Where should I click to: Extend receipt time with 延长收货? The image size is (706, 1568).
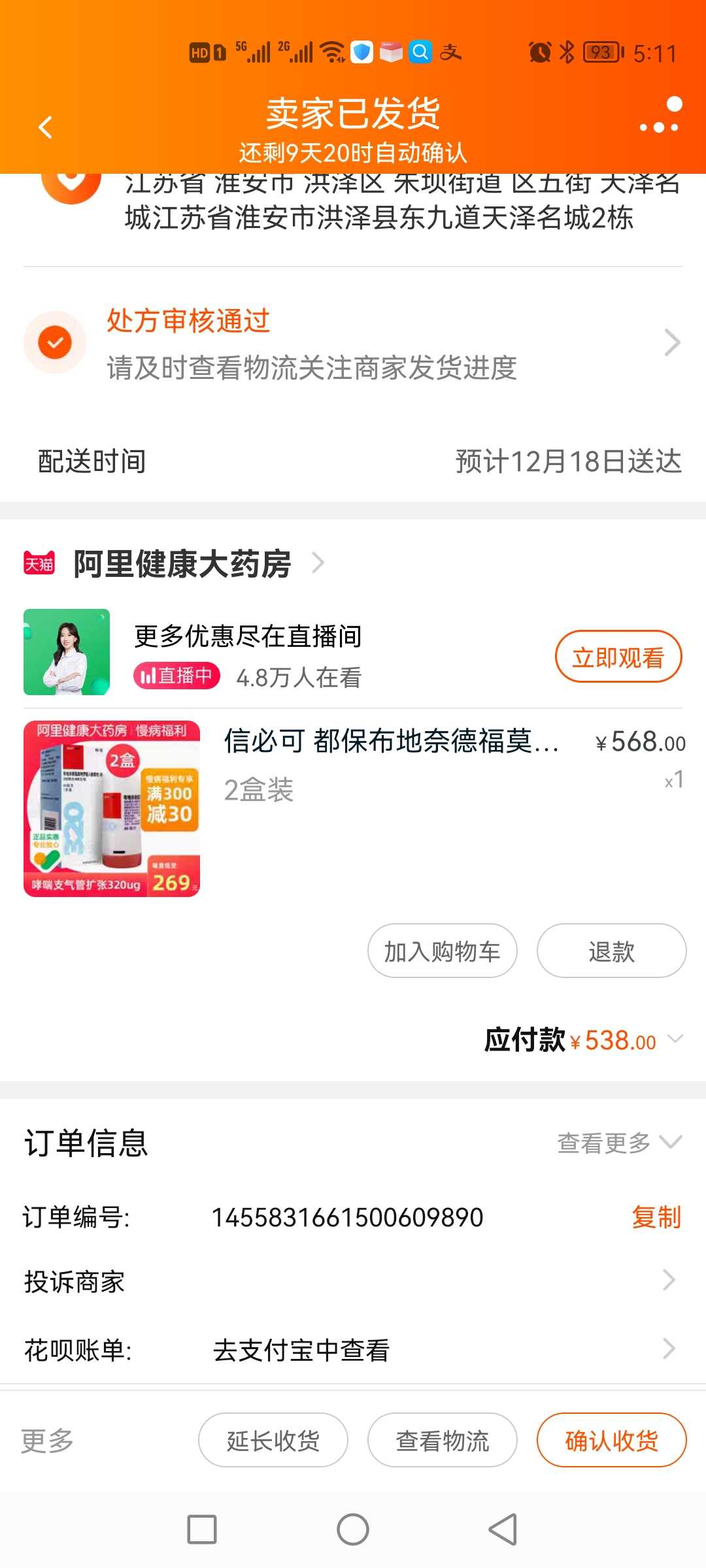click(x=273, y=1440)
